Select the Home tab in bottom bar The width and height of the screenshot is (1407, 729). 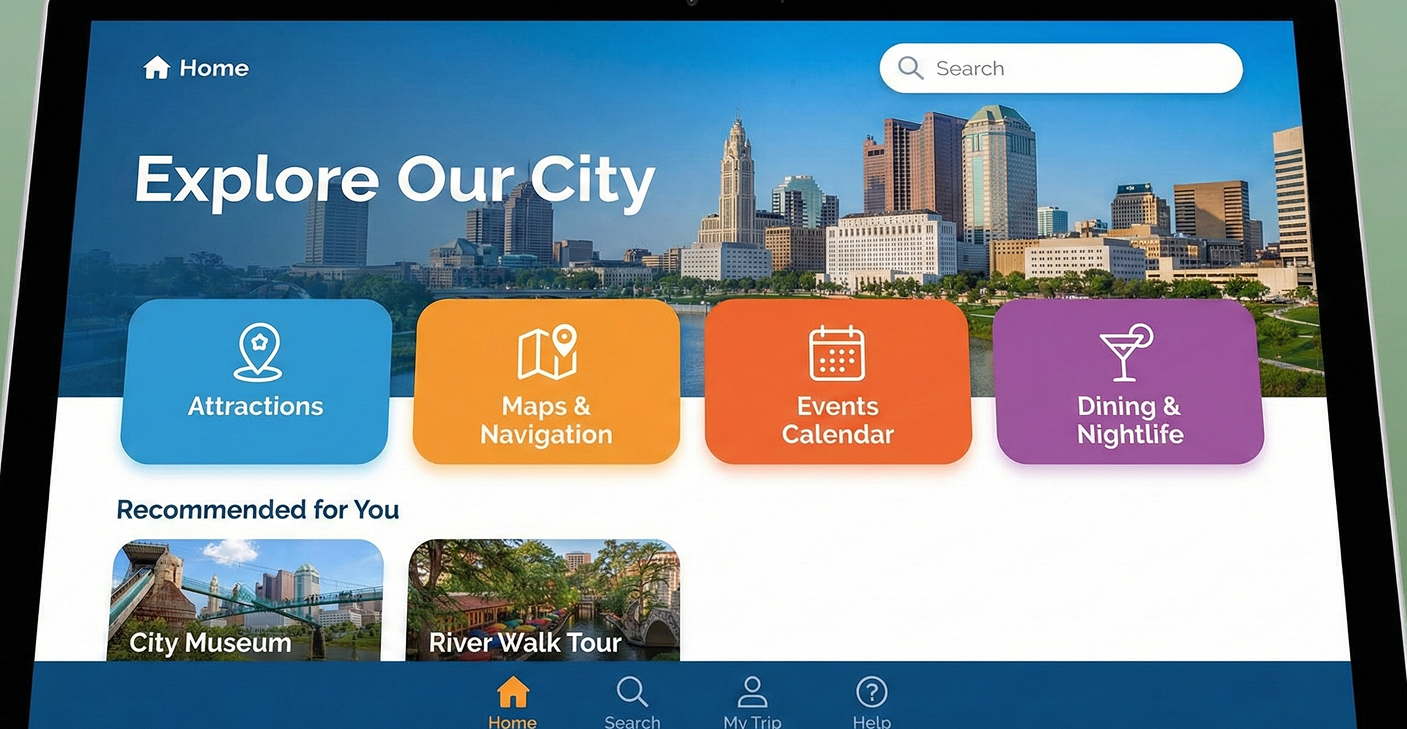click(512, 702)
